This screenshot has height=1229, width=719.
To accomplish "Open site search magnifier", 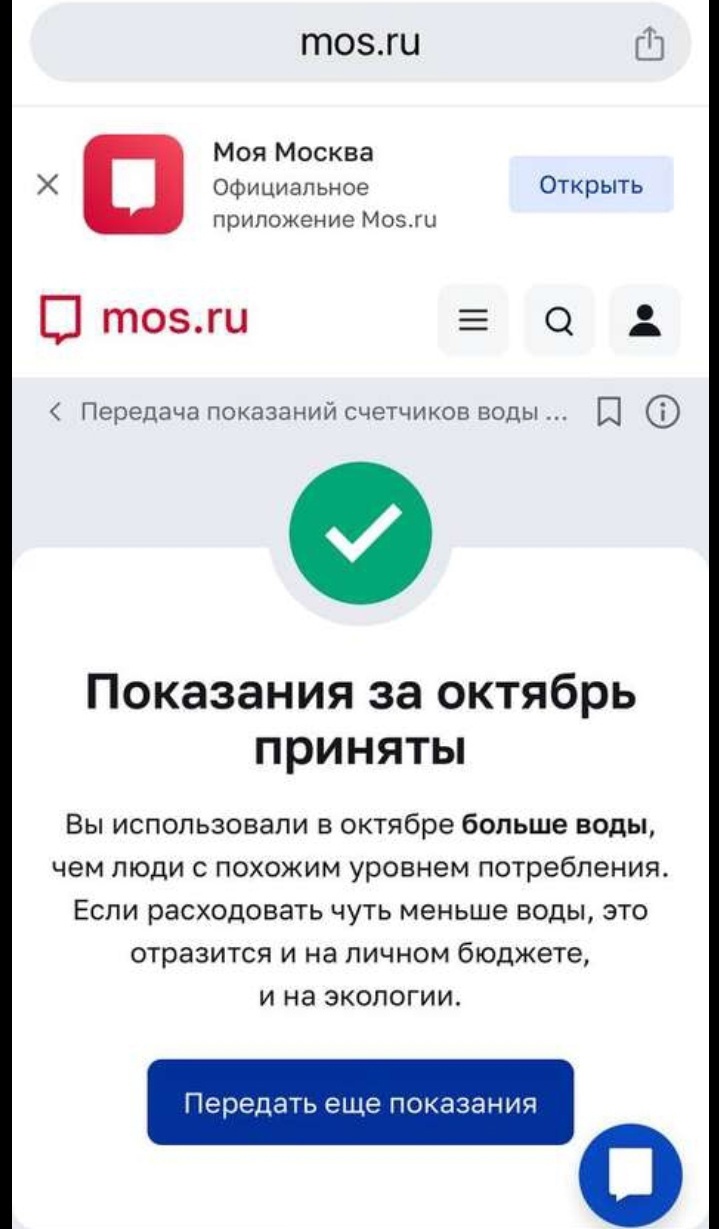I will pyautogui.click(x=560, y=321).
